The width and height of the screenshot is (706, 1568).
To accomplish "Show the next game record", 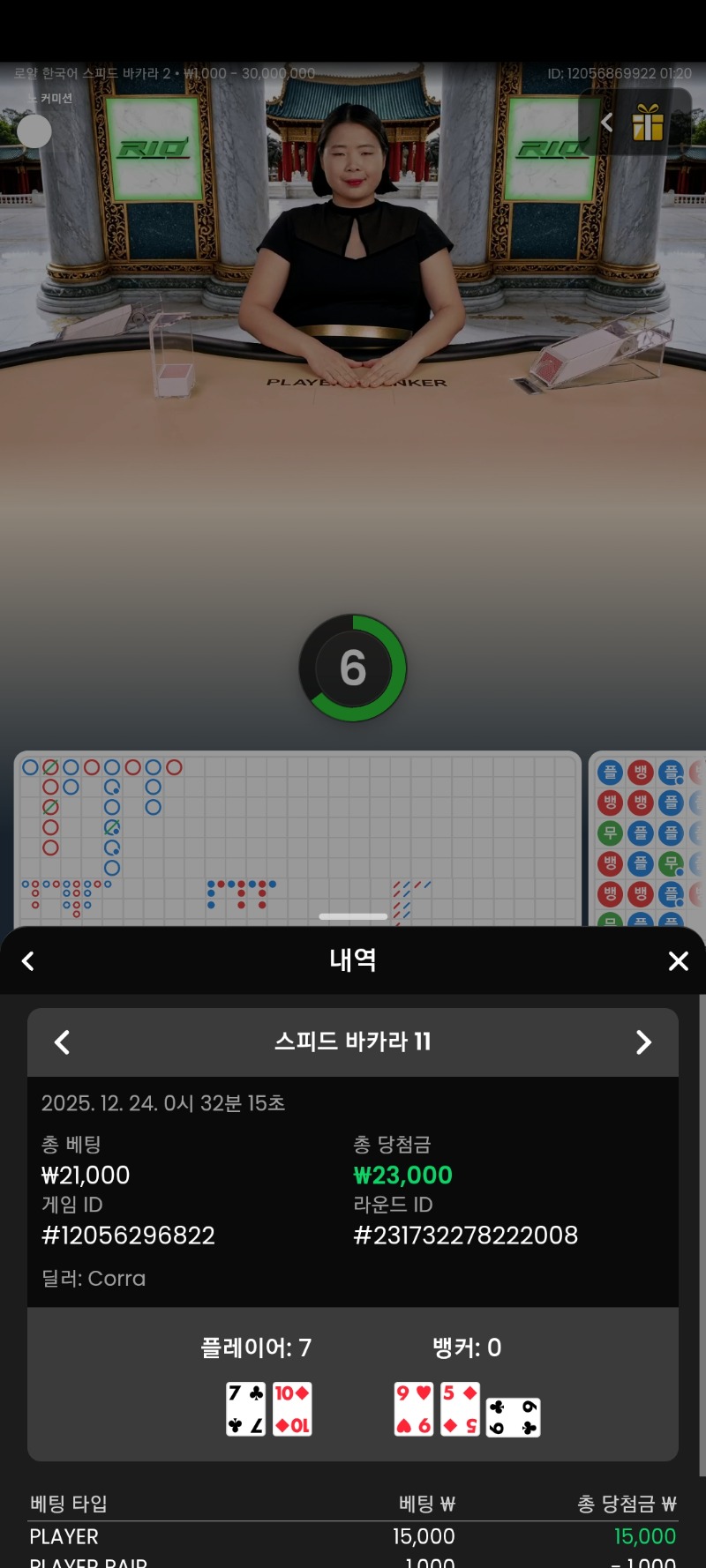I will 643,1042.
